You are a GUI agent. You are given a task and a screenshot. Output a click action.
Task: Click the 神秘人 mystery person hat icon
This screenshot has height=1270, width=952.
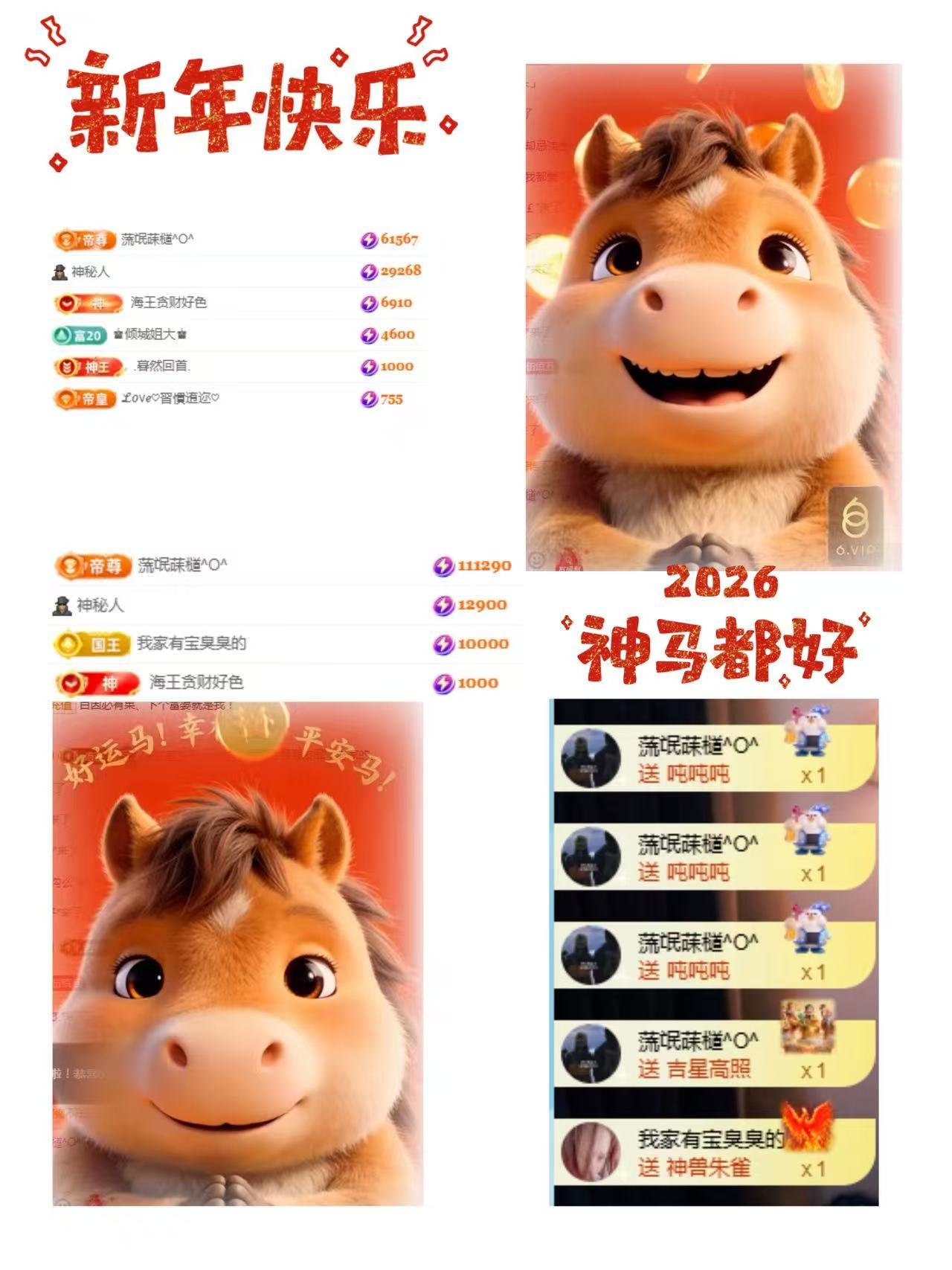tap(62, 270)
